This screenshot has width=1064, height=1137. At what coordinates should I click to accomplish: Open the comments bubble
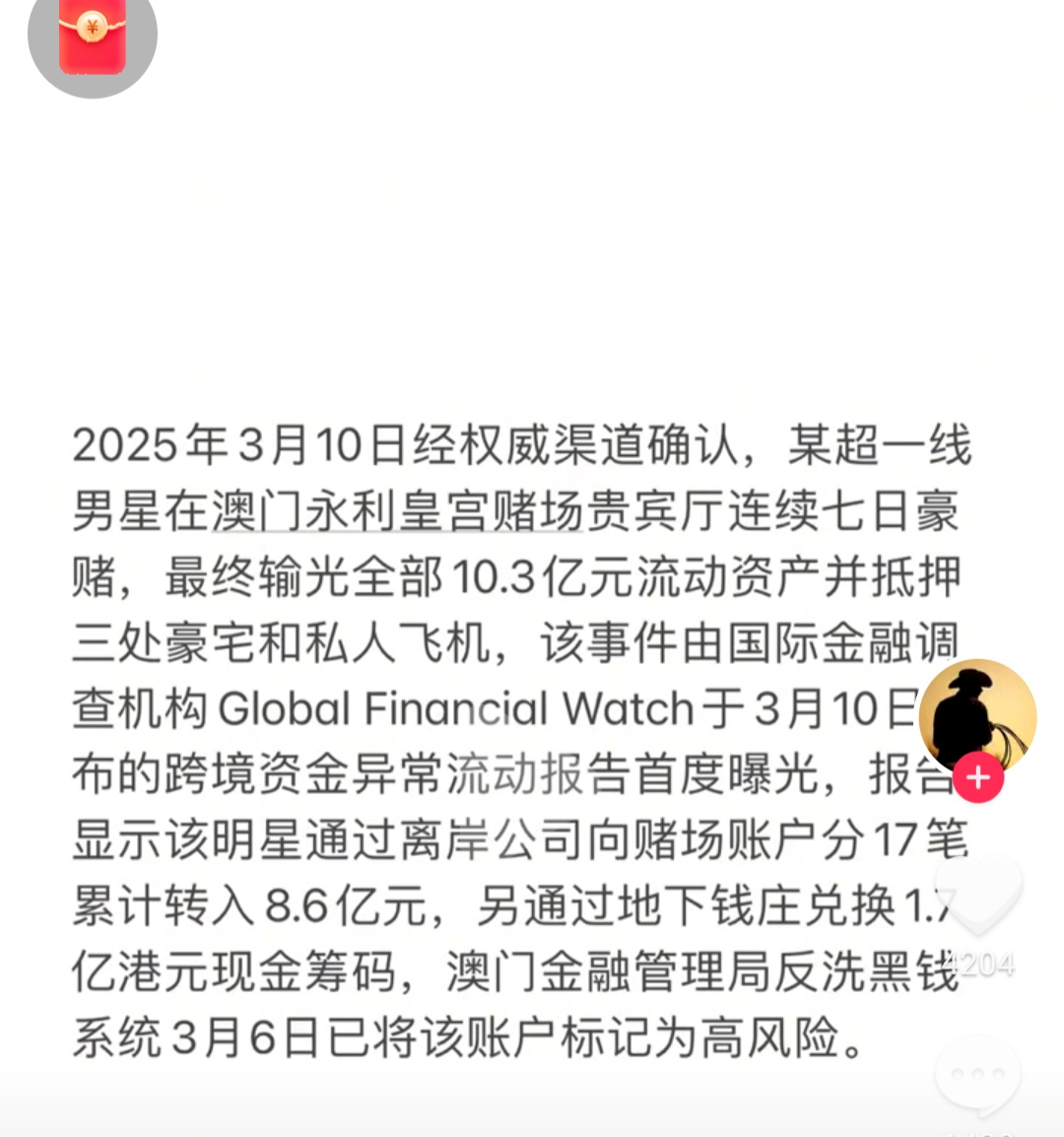(x=978, y=1074)
